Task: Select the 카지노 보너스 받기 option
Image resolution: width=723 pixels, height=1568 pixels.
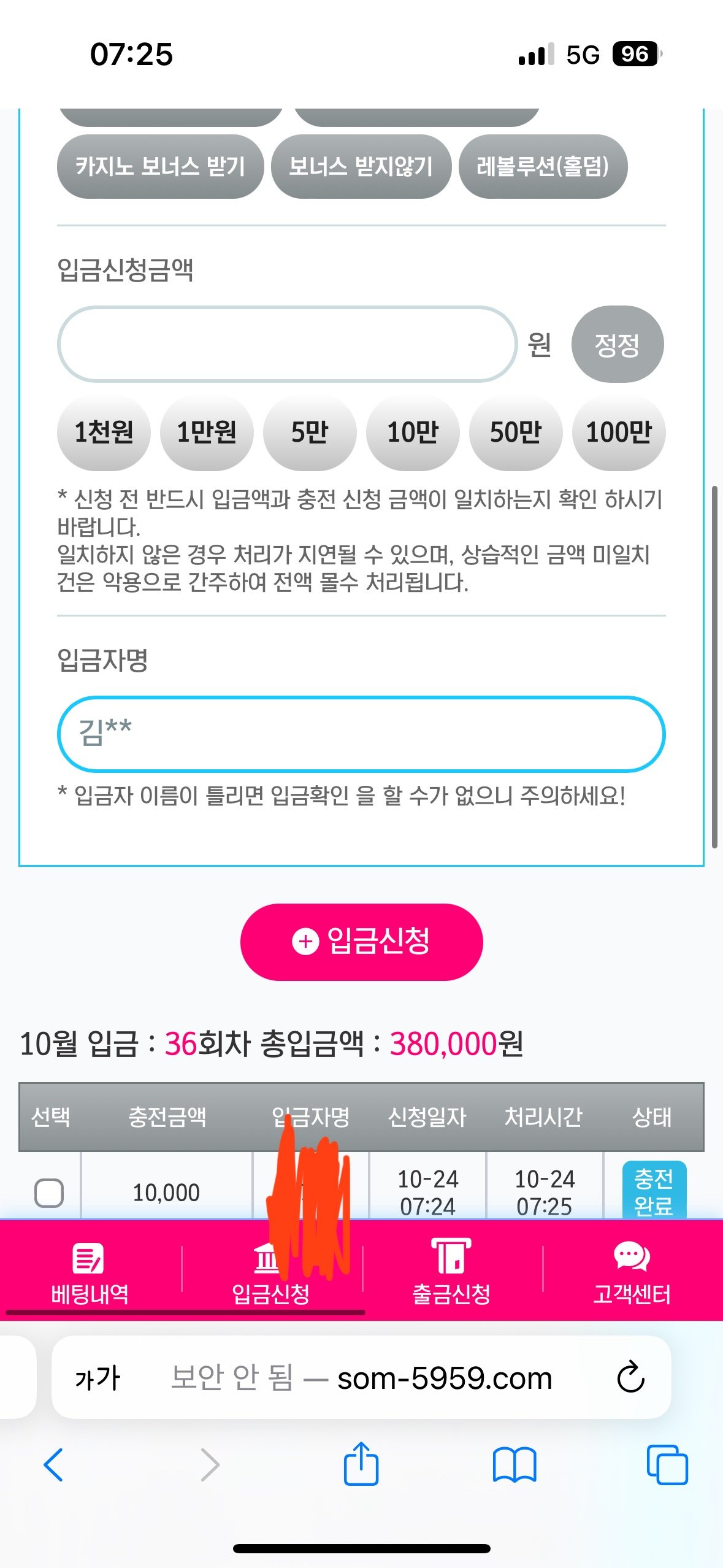Action: pyautogui.click(x=160, y=166)
